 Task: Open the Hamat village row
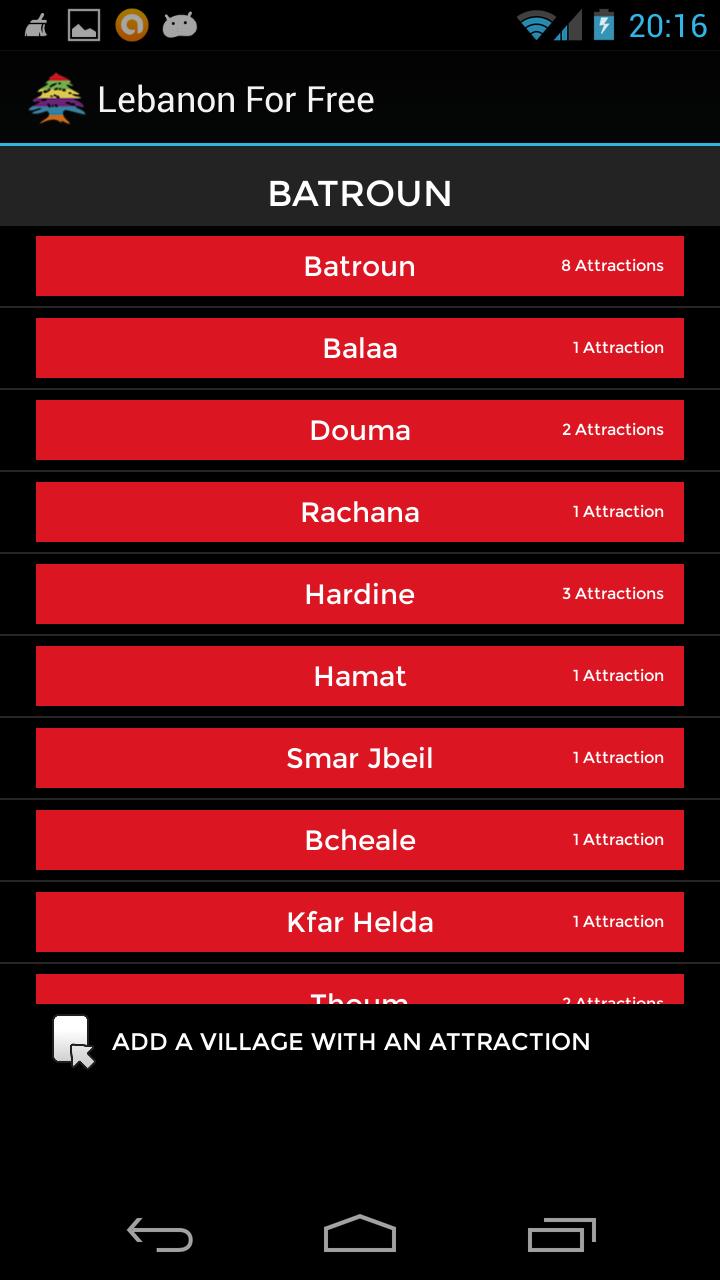[360, 676]
